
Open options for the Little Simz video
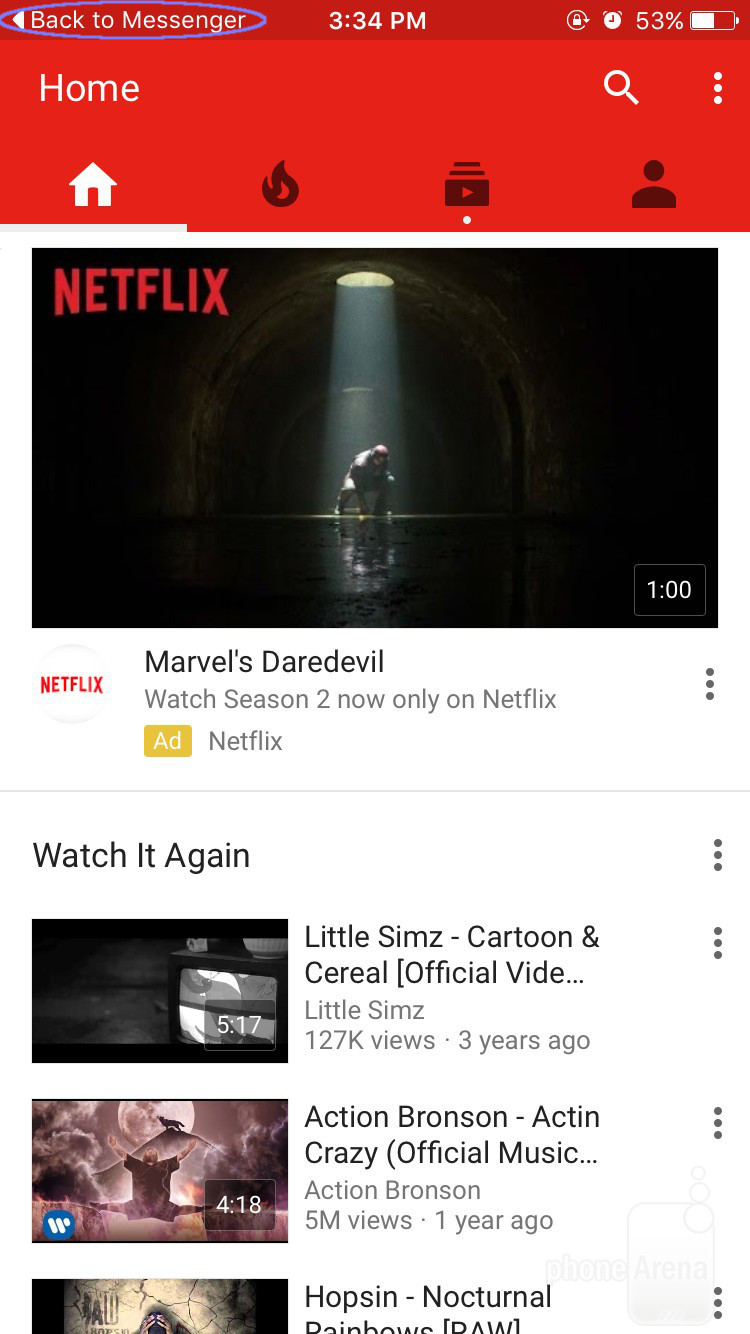[717, 943]
